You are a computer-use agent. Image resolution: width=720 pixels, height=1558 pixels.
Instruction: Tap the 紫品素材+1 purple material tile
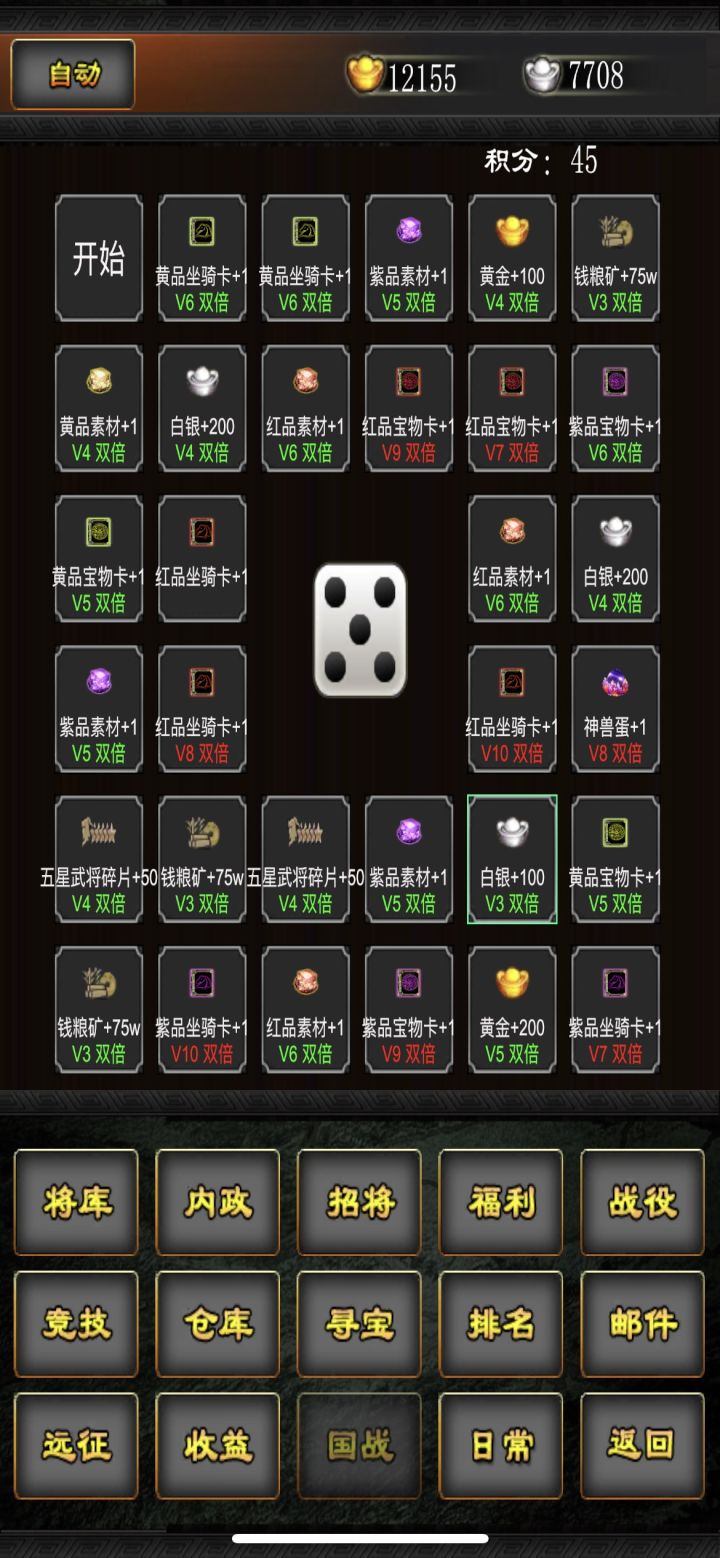click(408, 258)
